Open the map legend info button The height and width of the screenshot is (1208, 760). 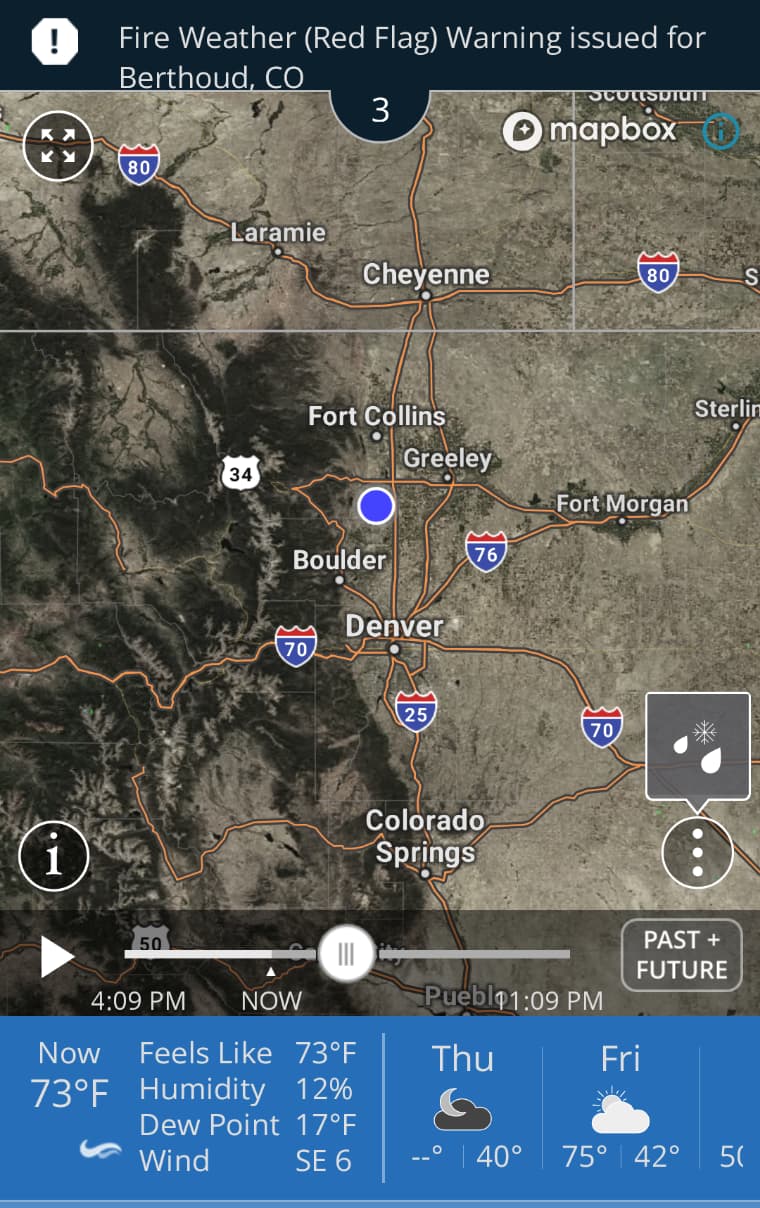coord(54,857)
